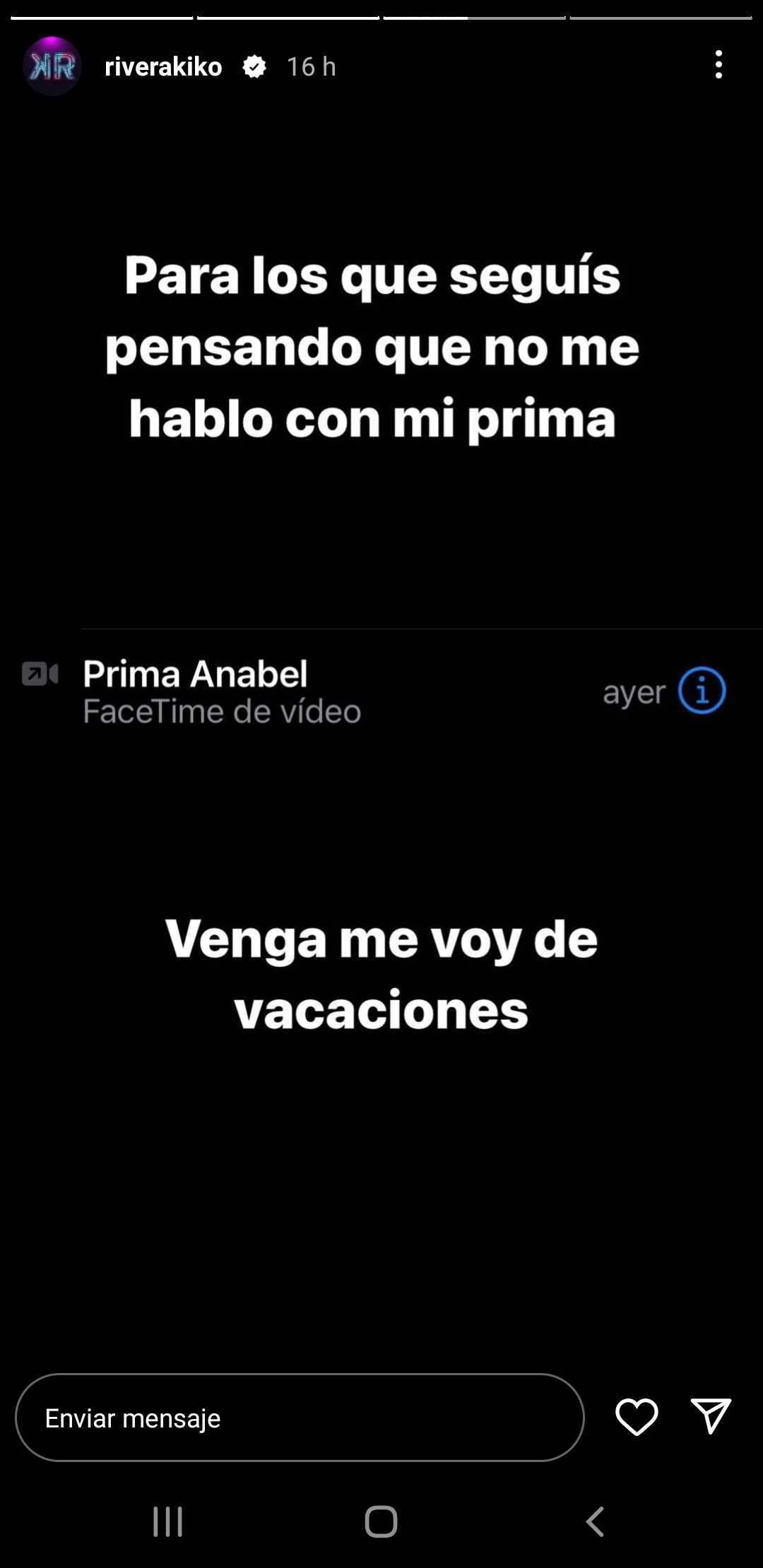Screen dimensions: 763x1568
Task: Go back with the system back button
Action: (595, 1521)
